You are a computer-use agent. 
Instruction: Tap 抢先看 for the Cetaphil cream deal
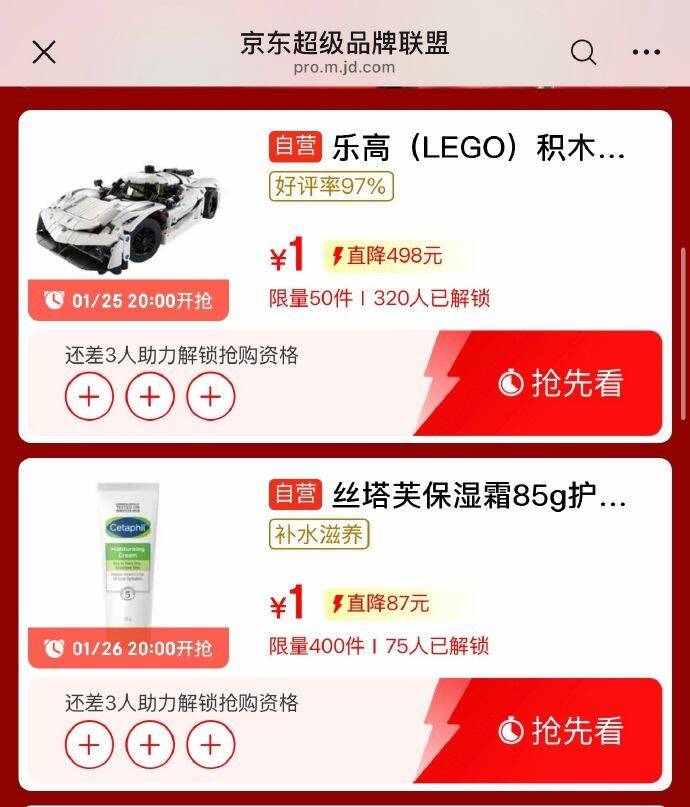click(x=560, y=731)
